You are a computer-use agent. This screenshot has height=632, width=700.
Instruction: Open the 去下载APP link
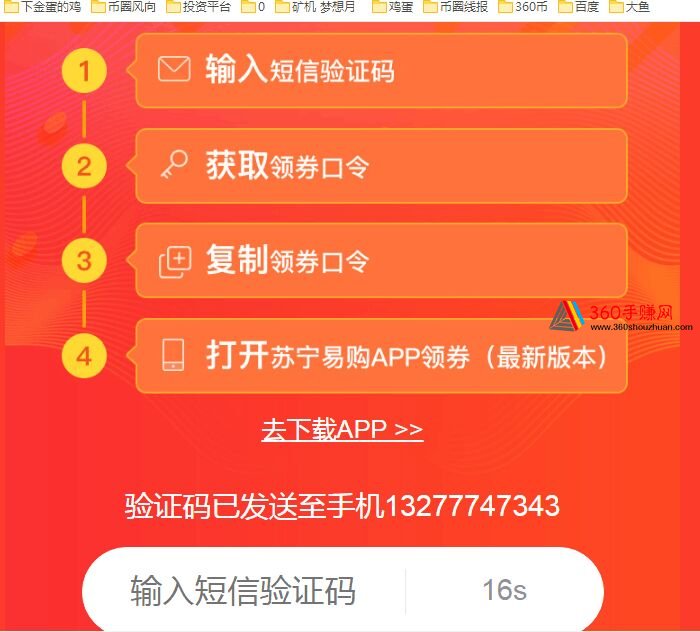coord(342,430)
